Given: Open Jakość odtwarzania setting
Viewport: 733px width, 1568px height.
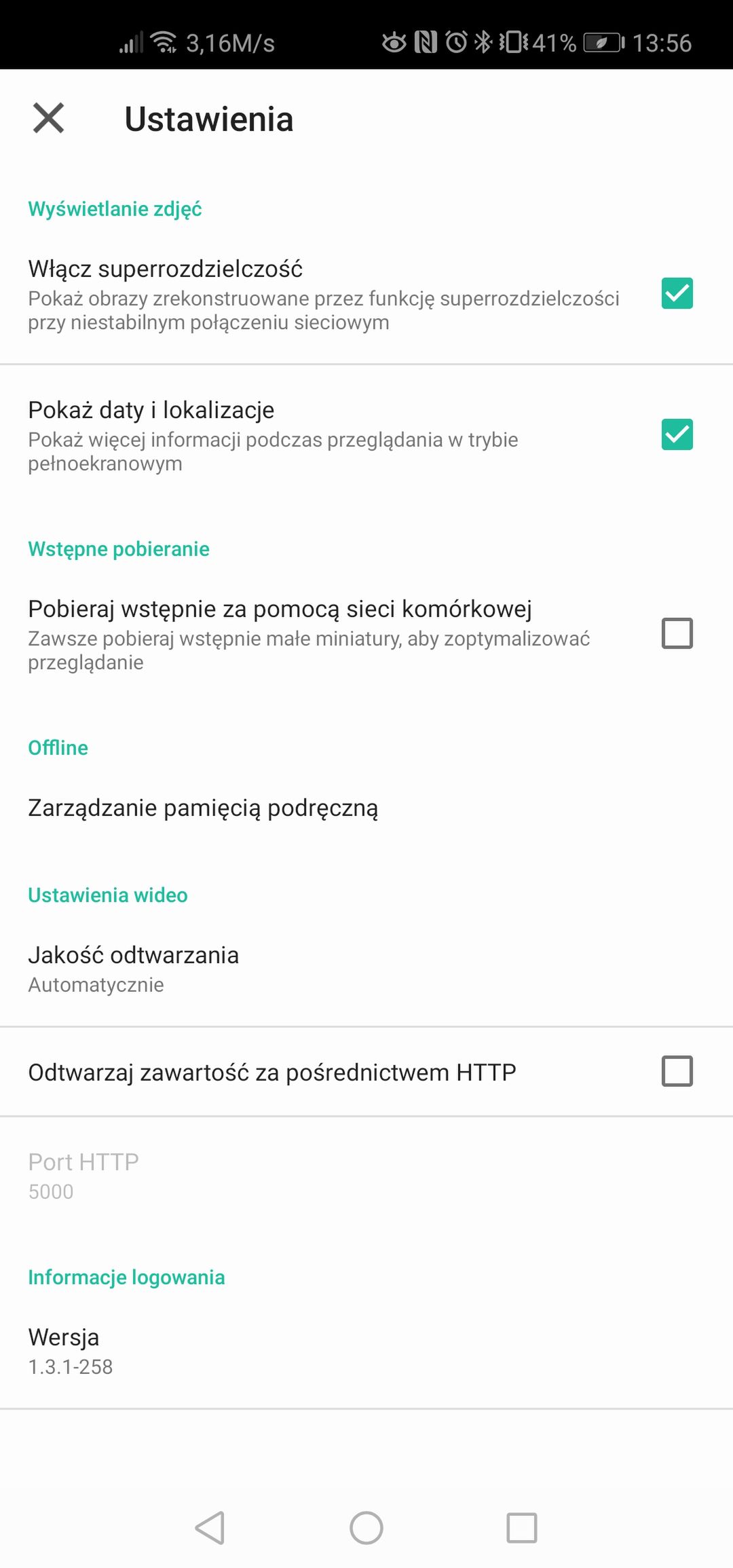Looking at the screenshot, I should tap(366, 969).
